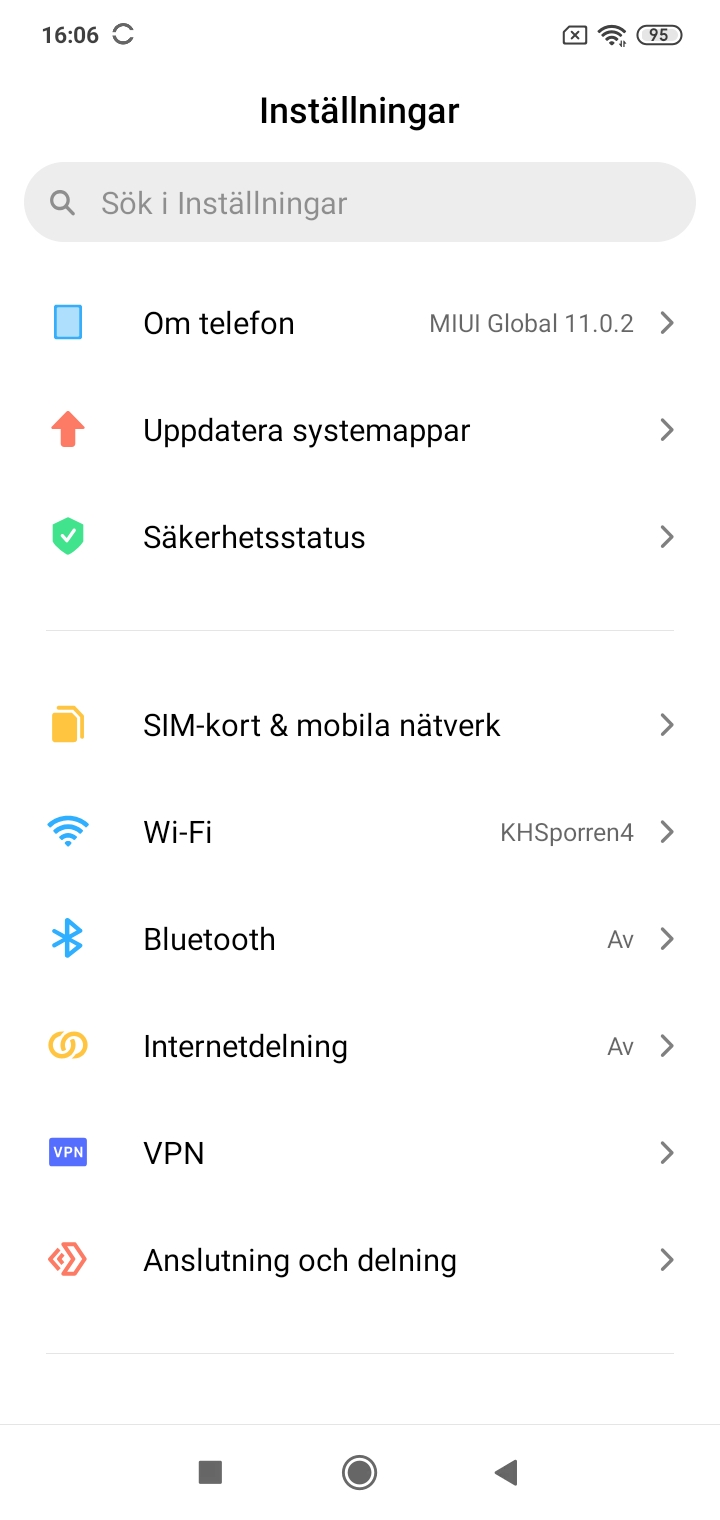720x1520 pixels.
Task: Open Om telefon settings
Action: pyautogui.click(x=360, y=323)
